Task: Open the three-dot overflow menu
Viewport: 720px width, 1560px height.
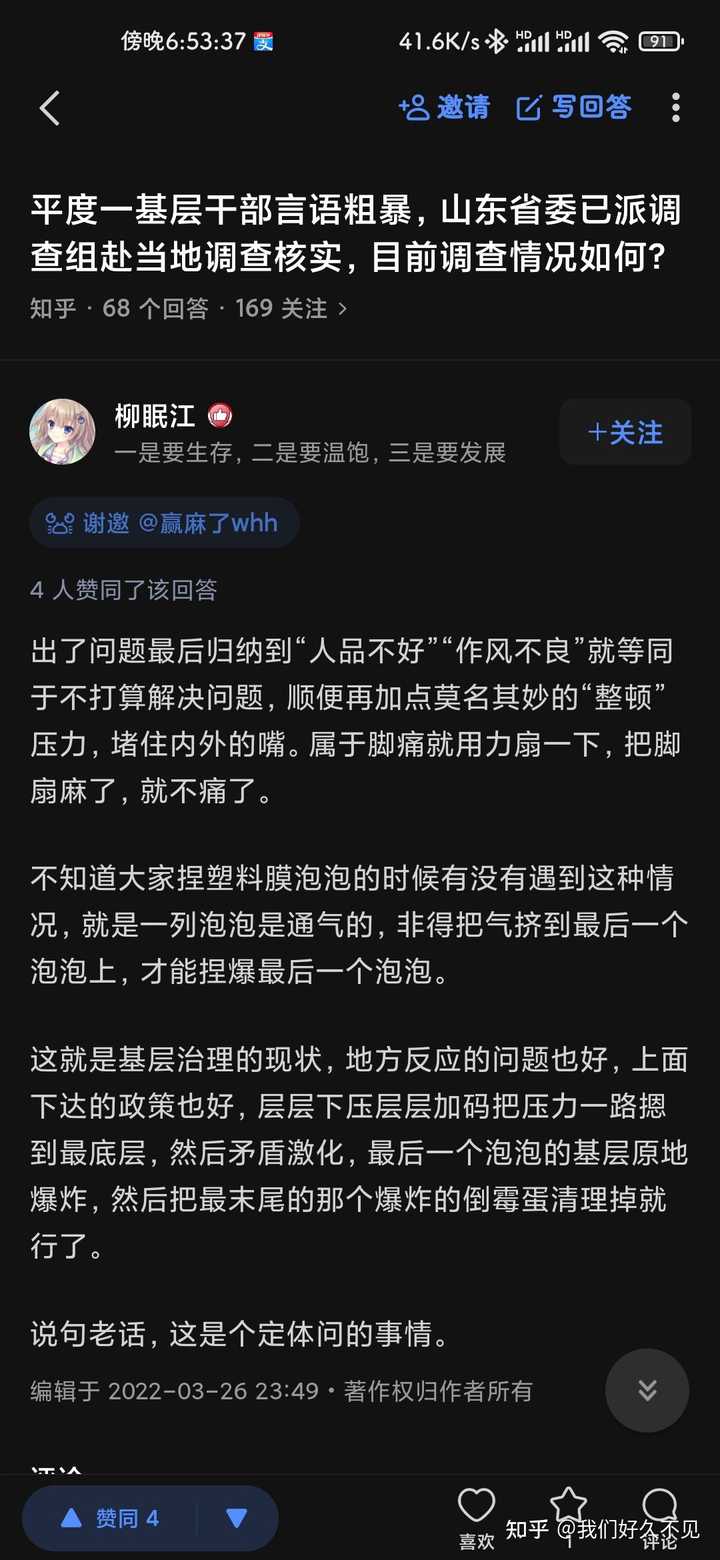Action: (x=676, y=108)
